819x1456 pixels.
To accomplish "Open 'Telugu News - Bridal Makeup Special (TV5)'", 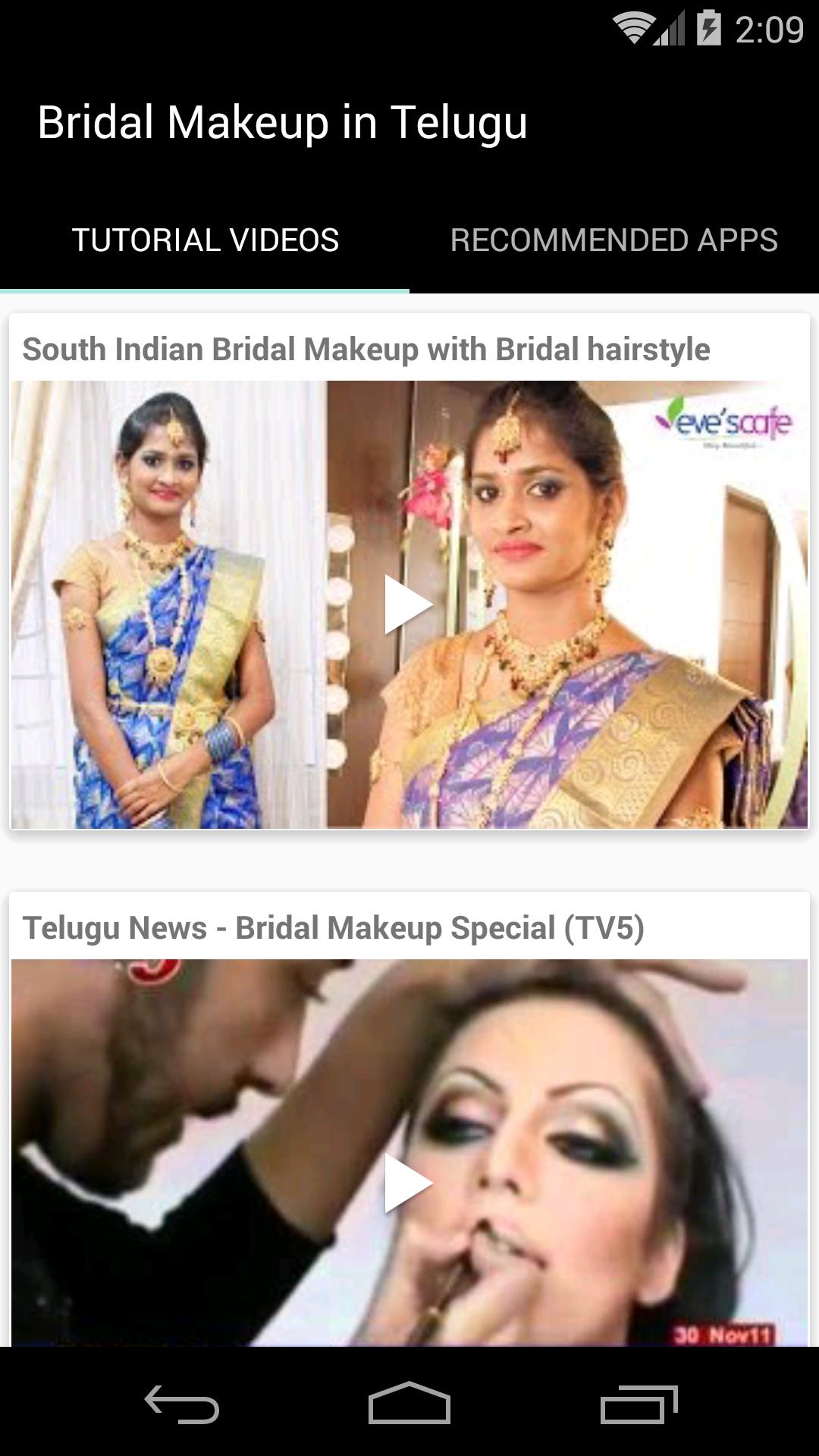I will [334, 926].
